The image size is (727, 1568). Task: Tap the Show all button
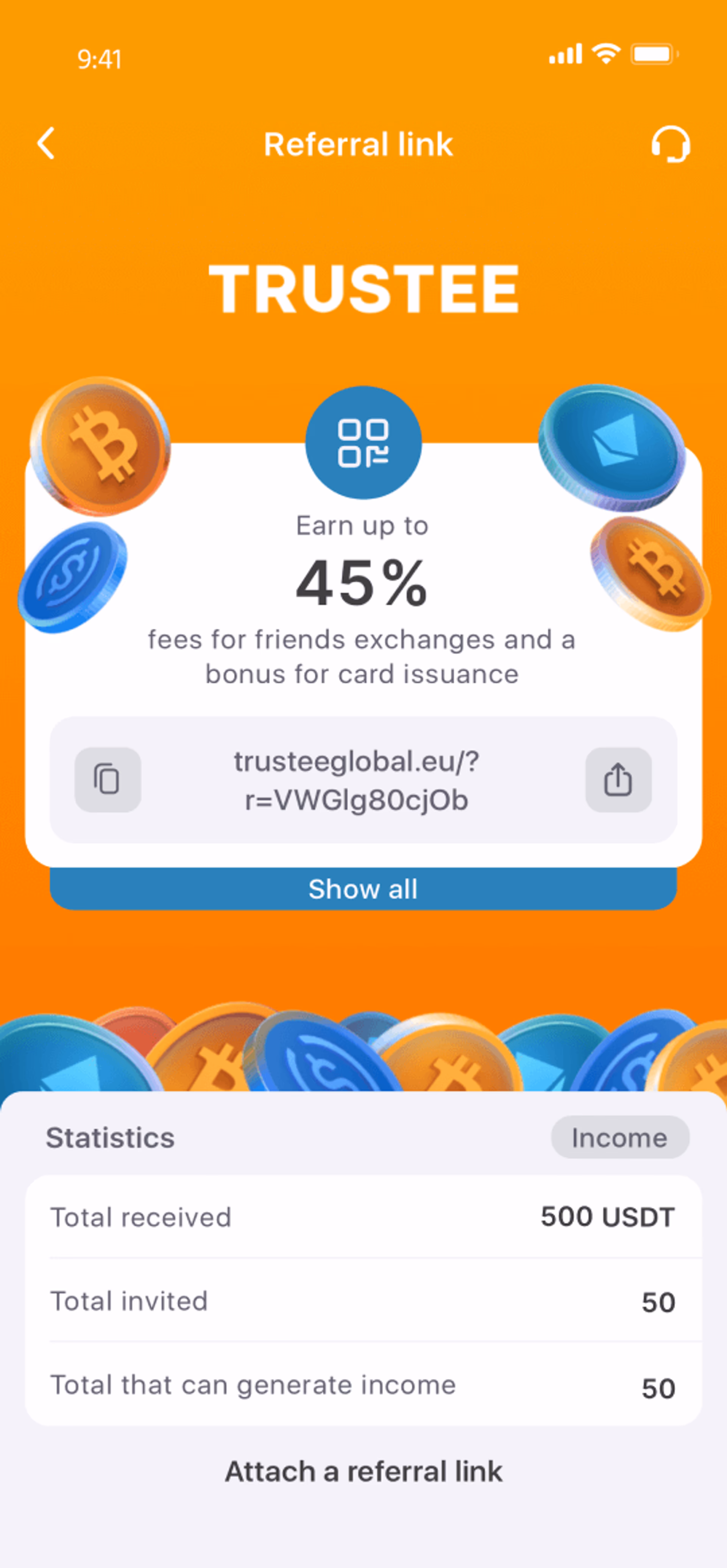click(x=363, y=889)
